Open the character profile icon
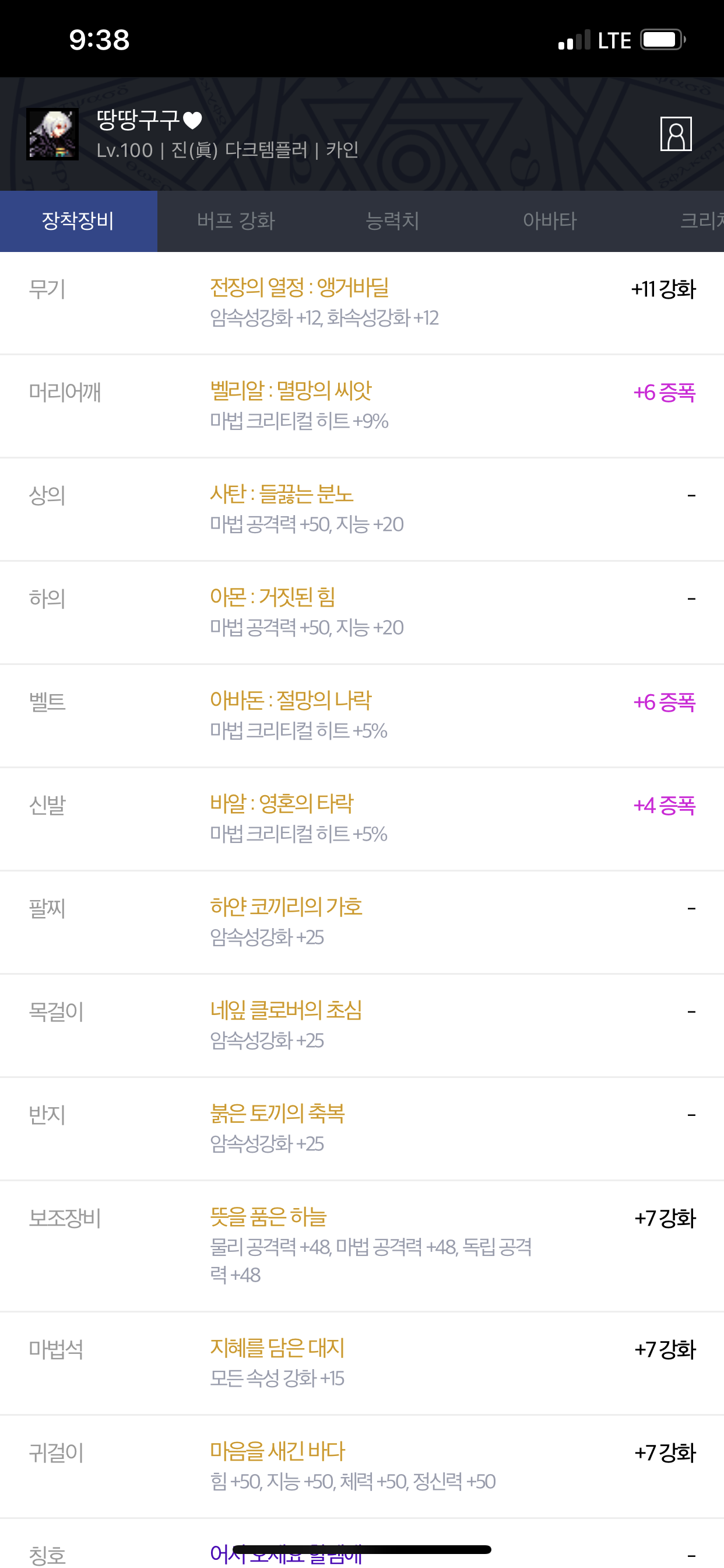Screen dimensions: 724x1568 point(676,134)
